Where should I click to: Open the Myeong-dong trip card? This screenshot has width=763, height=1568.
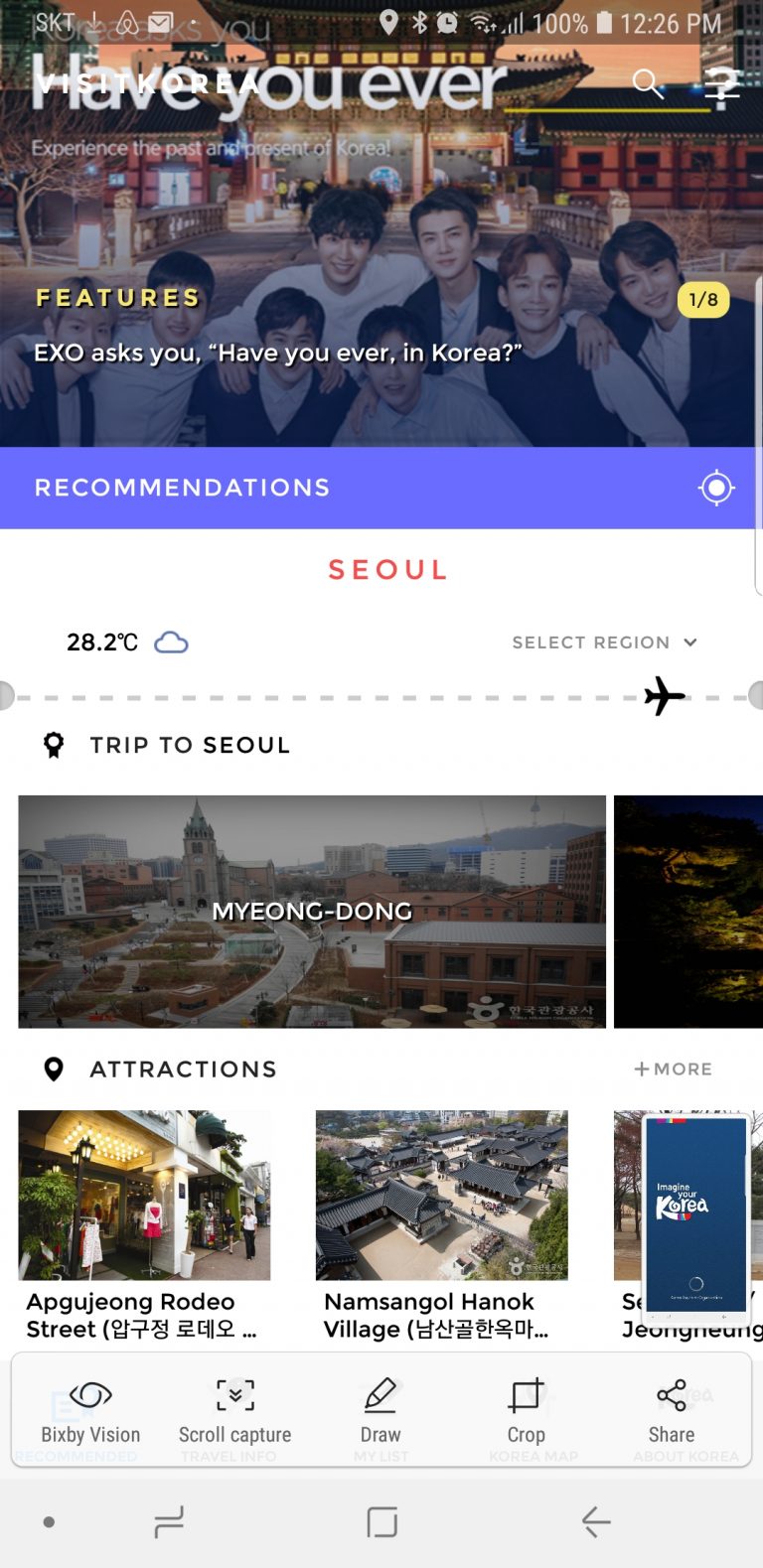pos(312,911)
